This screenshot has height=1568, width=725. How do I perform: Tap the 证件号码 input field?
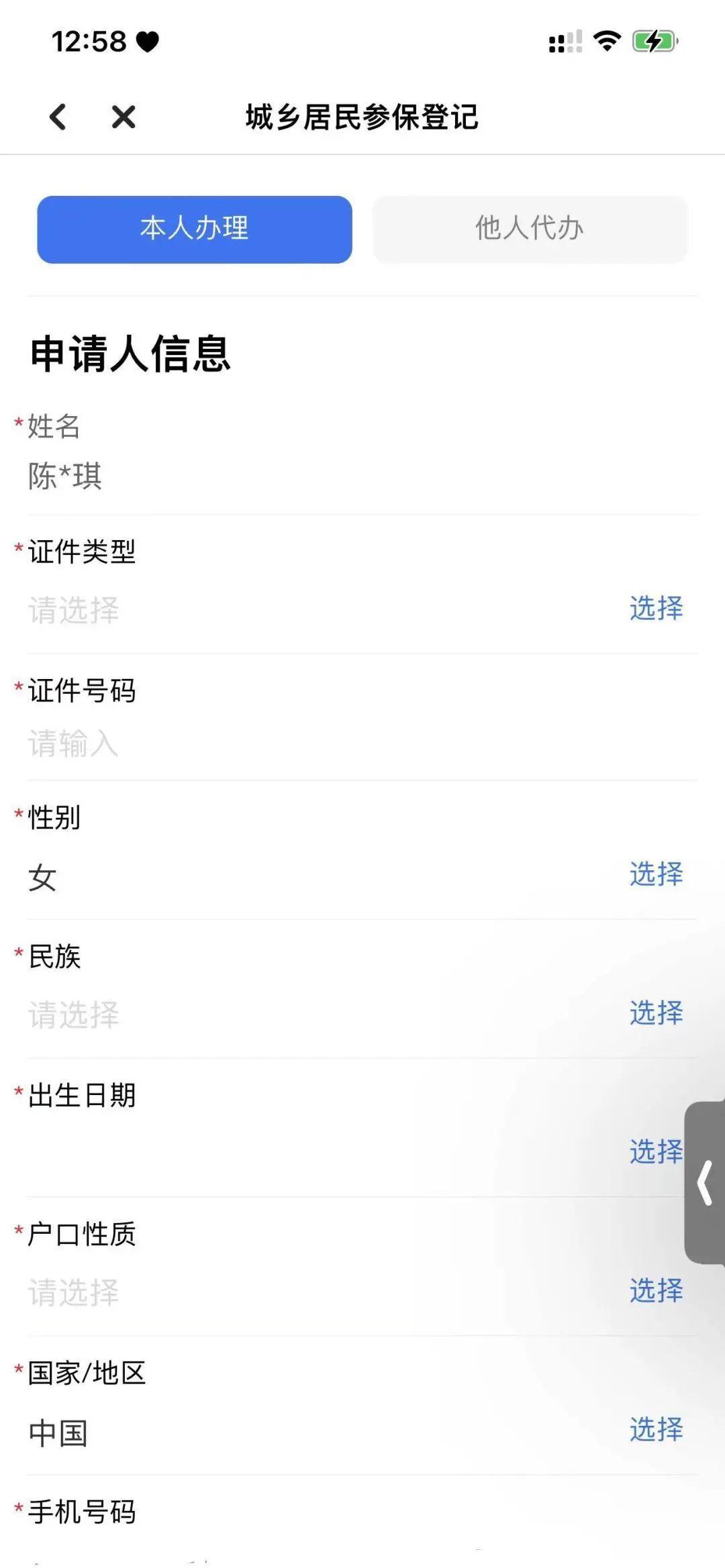pyautogui.click(x=362, y=744)
